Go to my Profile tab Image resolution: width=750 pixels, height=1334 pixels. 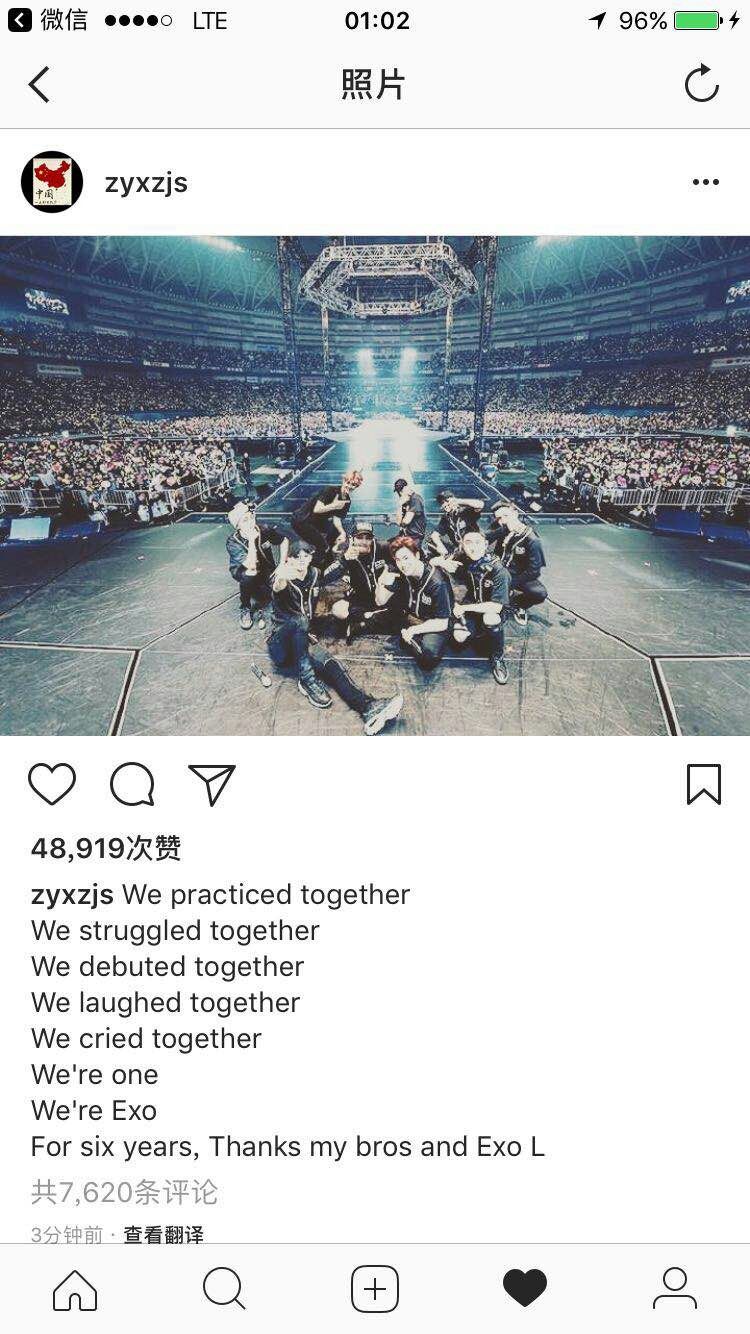point(675,1289)
